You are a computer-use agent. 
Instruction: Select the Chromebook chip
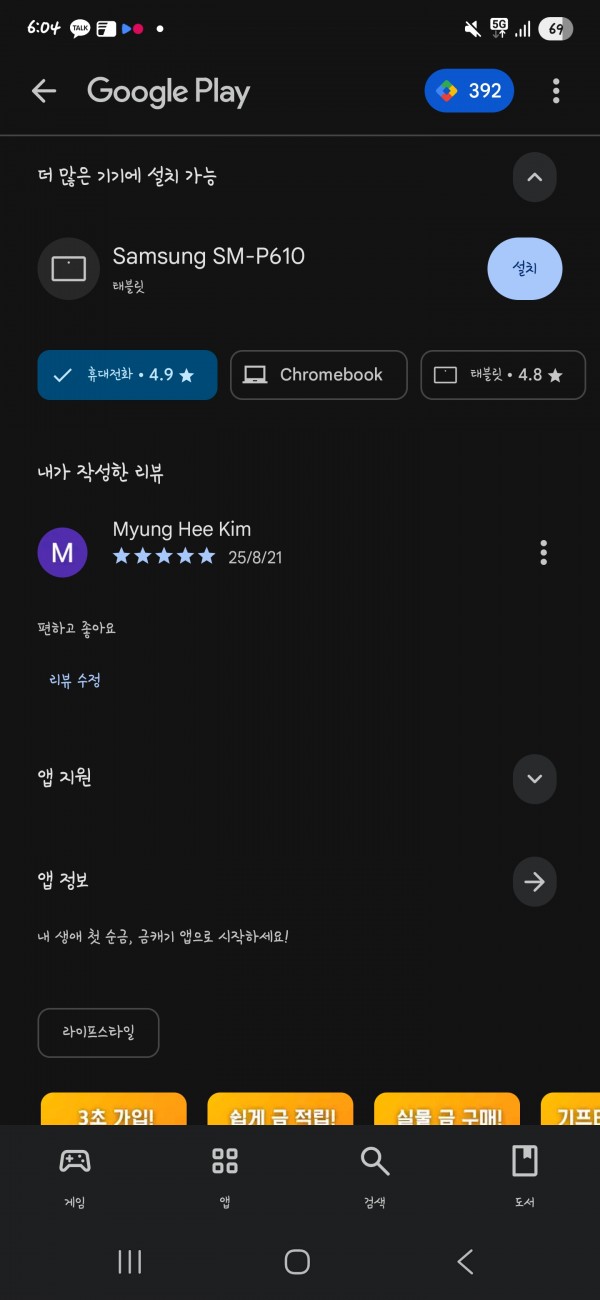[319, 375]
